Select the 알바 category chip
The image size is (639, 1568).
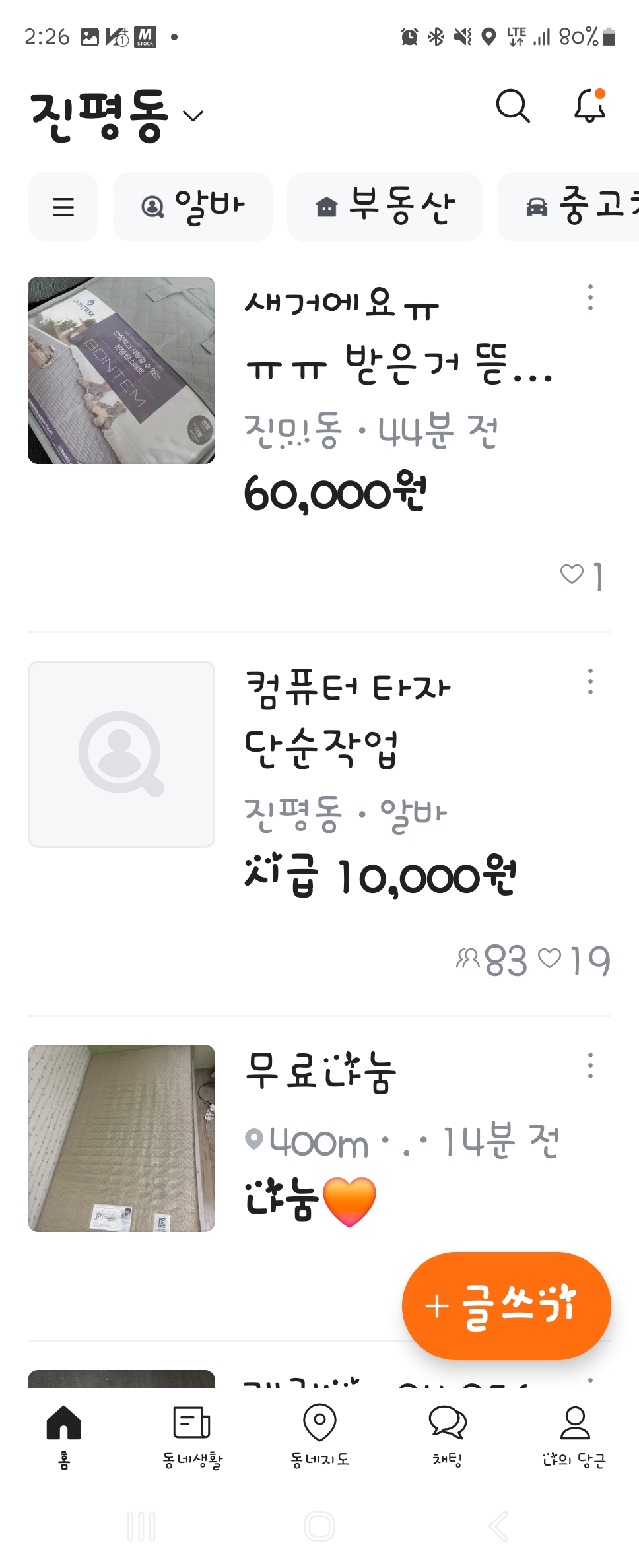click(x=192, y=207)
